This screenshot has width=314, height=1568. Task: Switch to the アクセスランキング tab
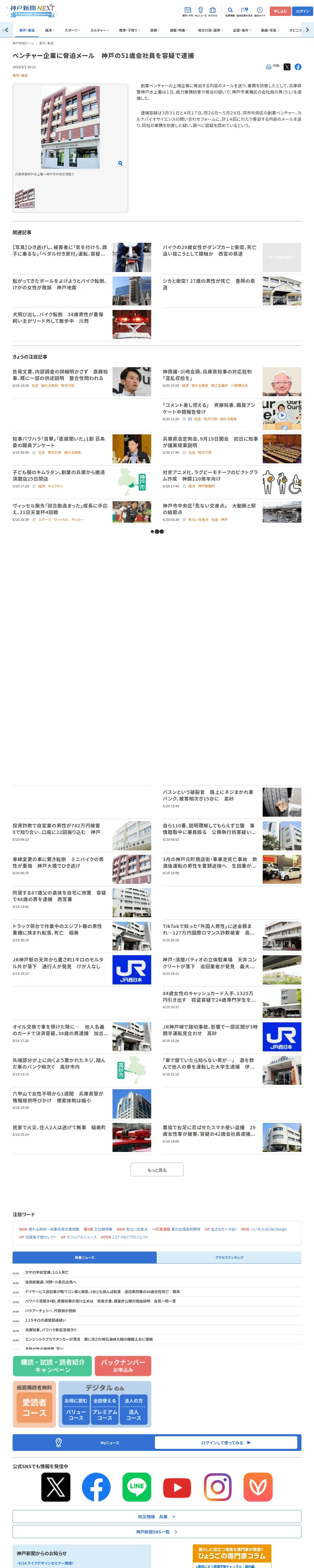[229, 1258]
